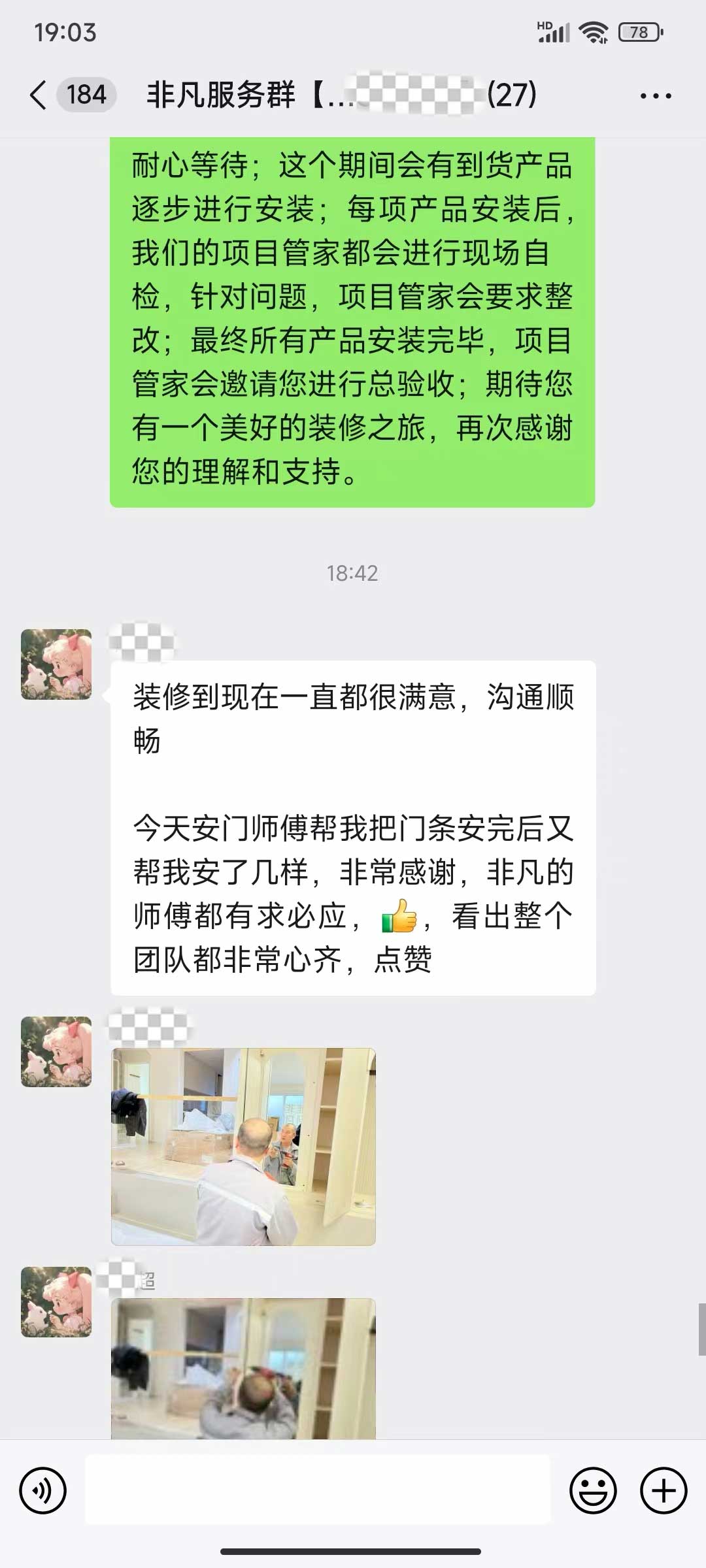
Task: Tap the message text field
Action: tap(318, 1490)
